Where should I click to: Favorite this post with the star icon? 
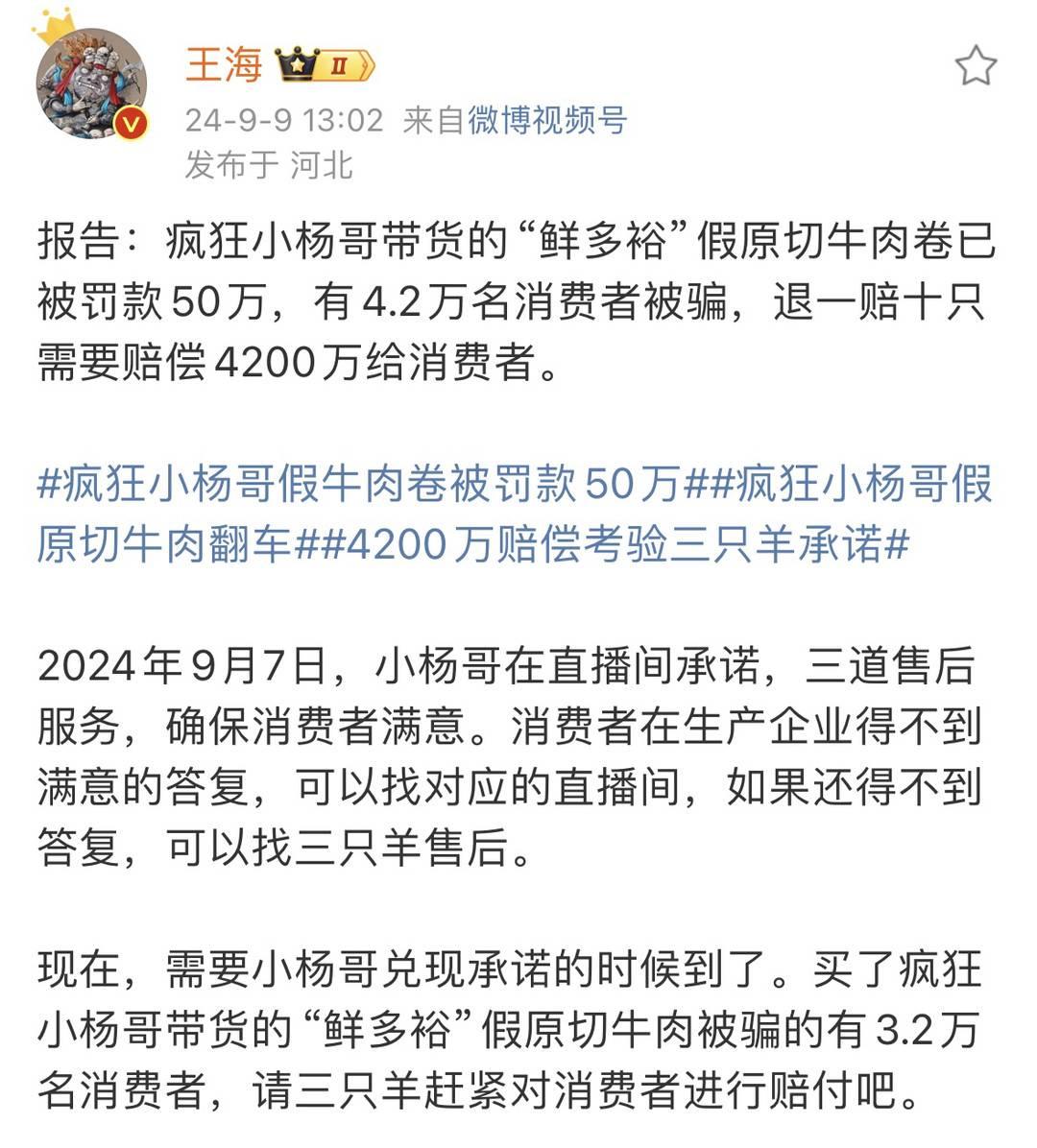click(x=976, y=67)
